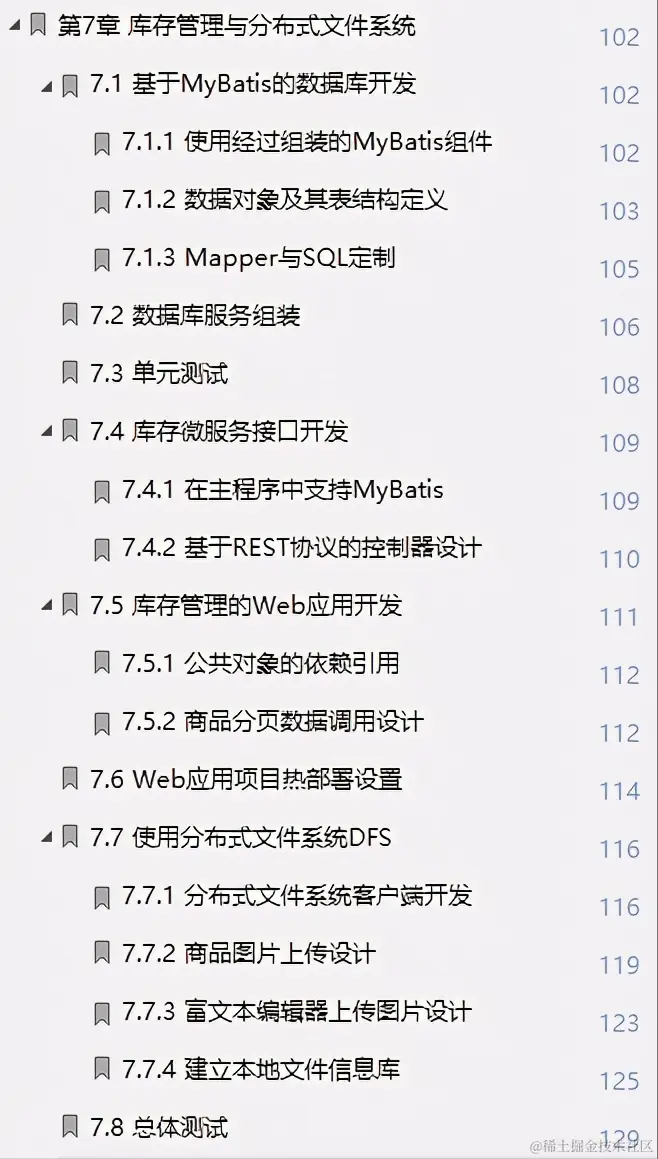Open 7.5.1 公共对象的依赖引用
Screen dimensions: 658x1159
pos(261,664)
